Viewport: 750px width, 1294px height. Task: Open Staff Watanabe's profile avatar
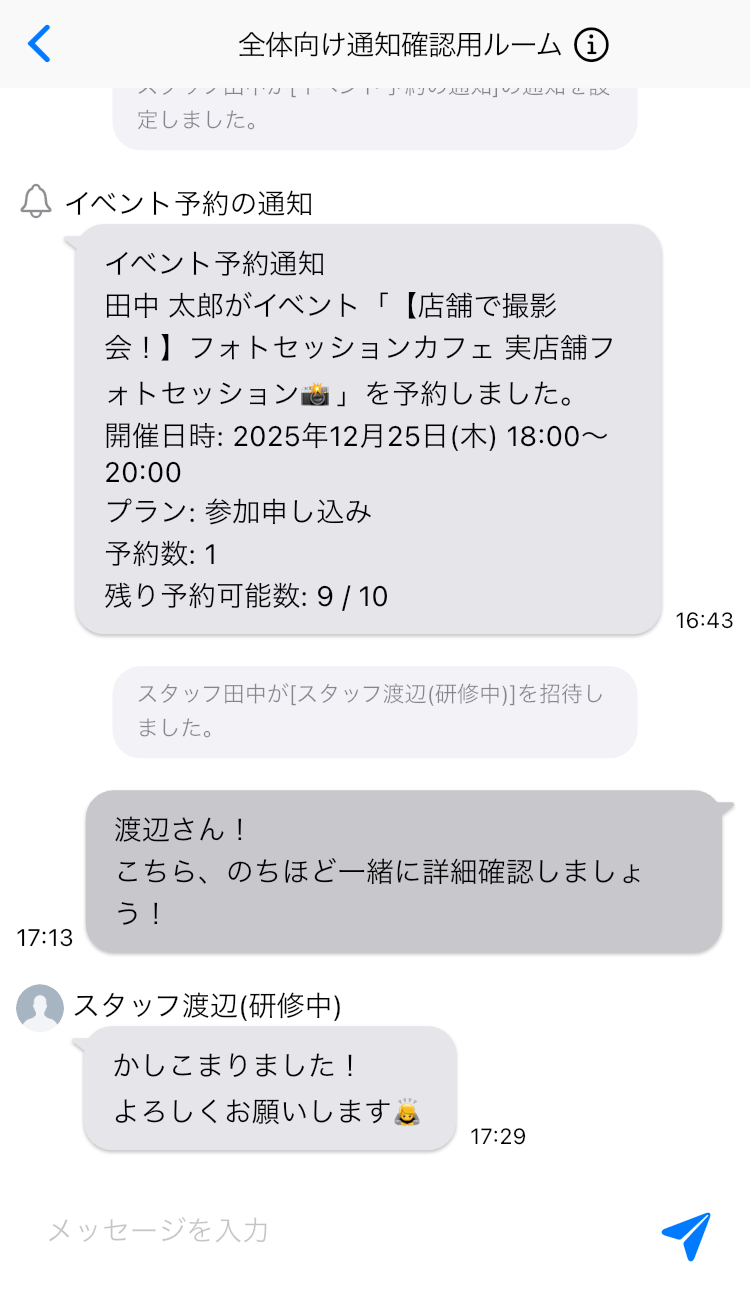[38, 1007]
